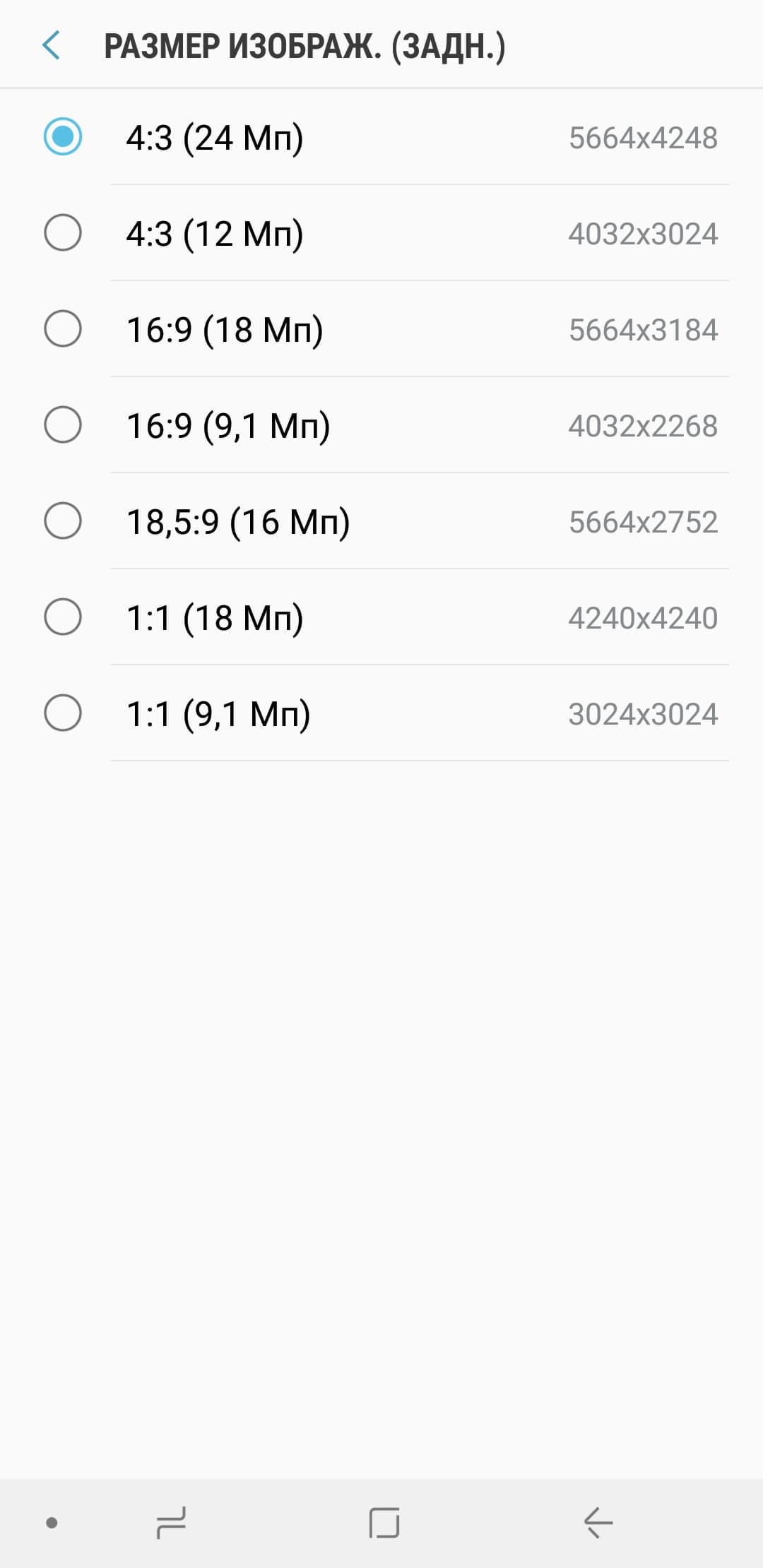This screenshot has height=1568, width=763.
Task: Tap the system back arrow at the bottom
Action: (x=598, y=1522)
